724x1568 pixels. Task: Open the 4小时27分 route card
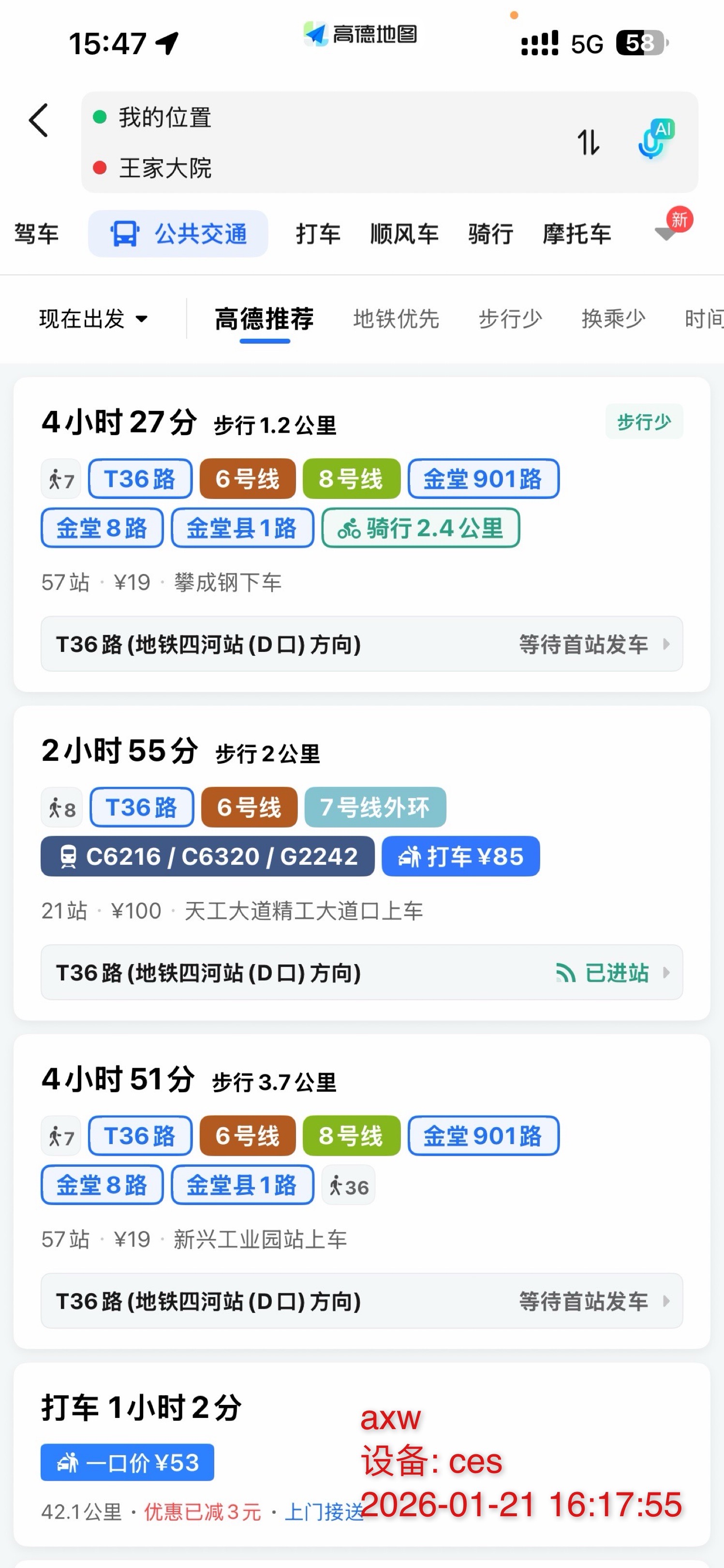(361, 422)
